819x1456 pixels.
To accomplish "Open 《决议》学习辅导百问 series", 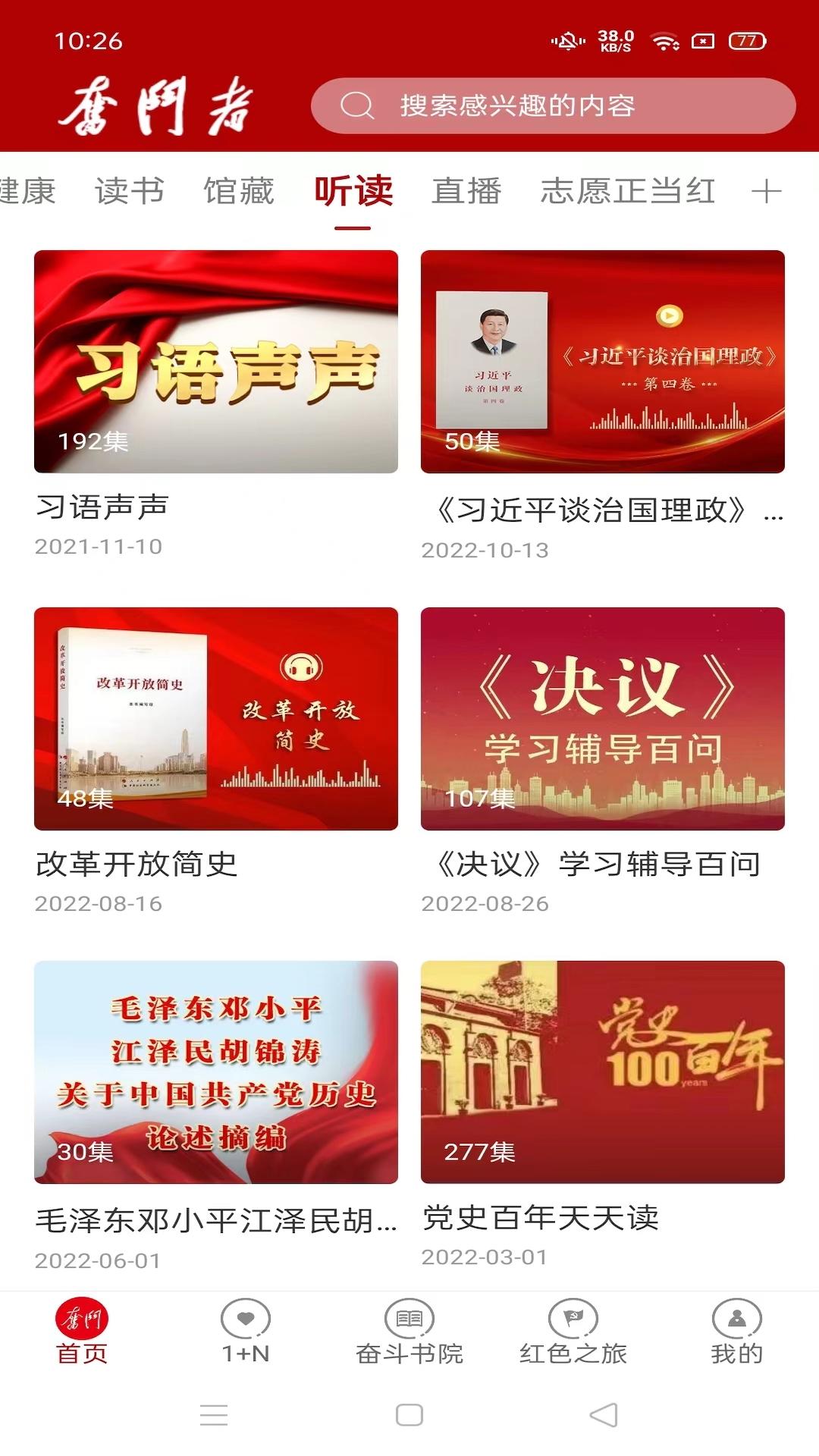I will coord(603,718).
